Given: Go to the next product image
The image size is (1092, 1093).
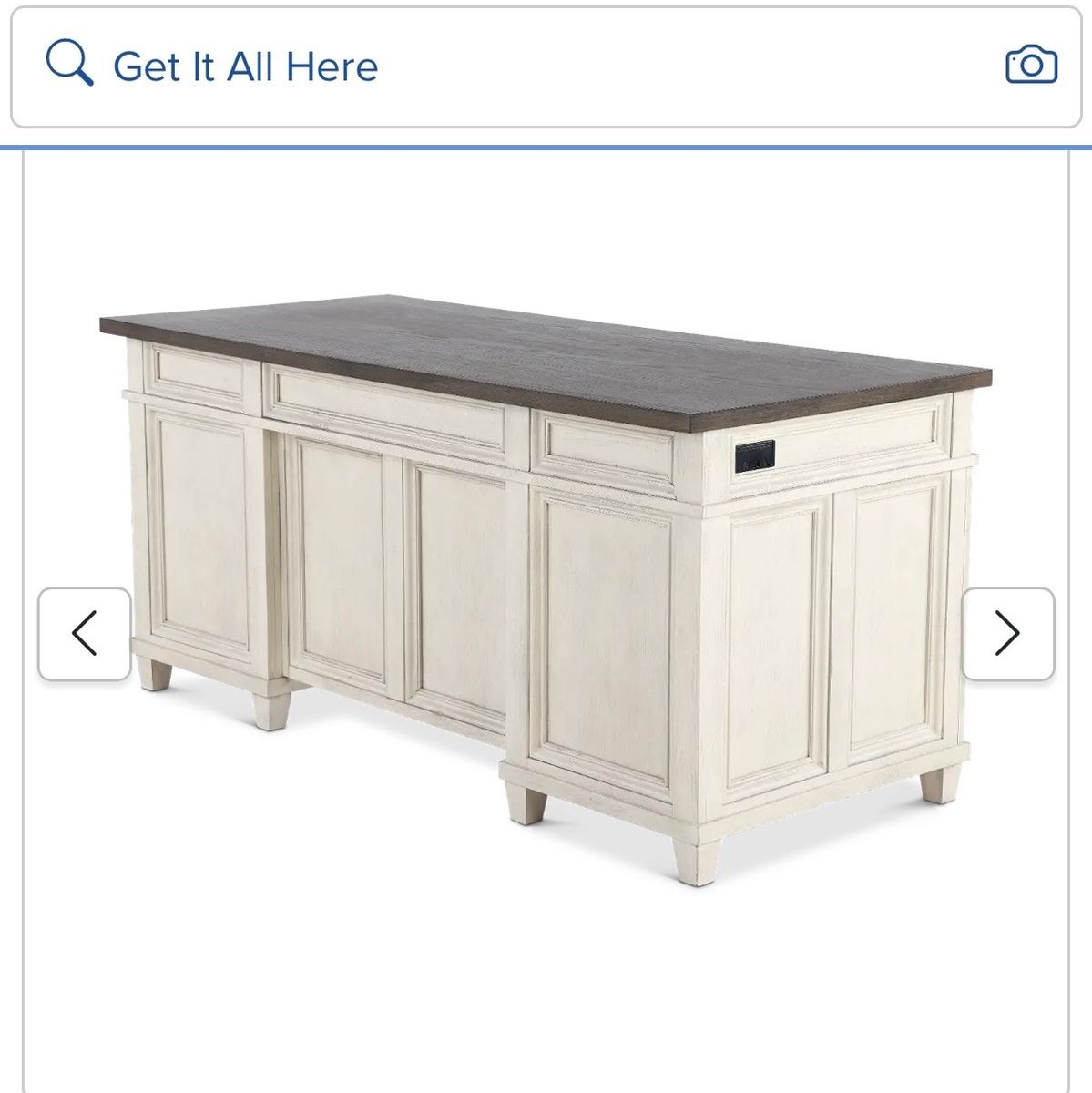Looking at the screenshot, I should point(1008,634).
